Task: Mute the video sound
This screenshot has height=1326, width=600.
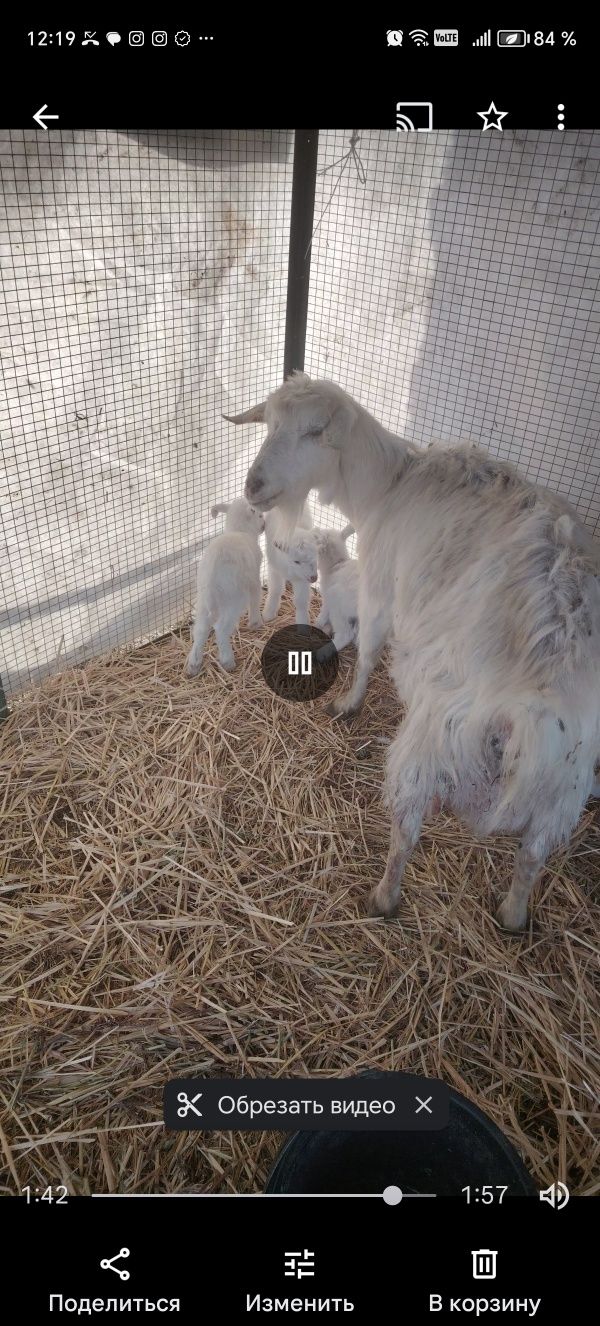Action: click(x=553, y=1195)
